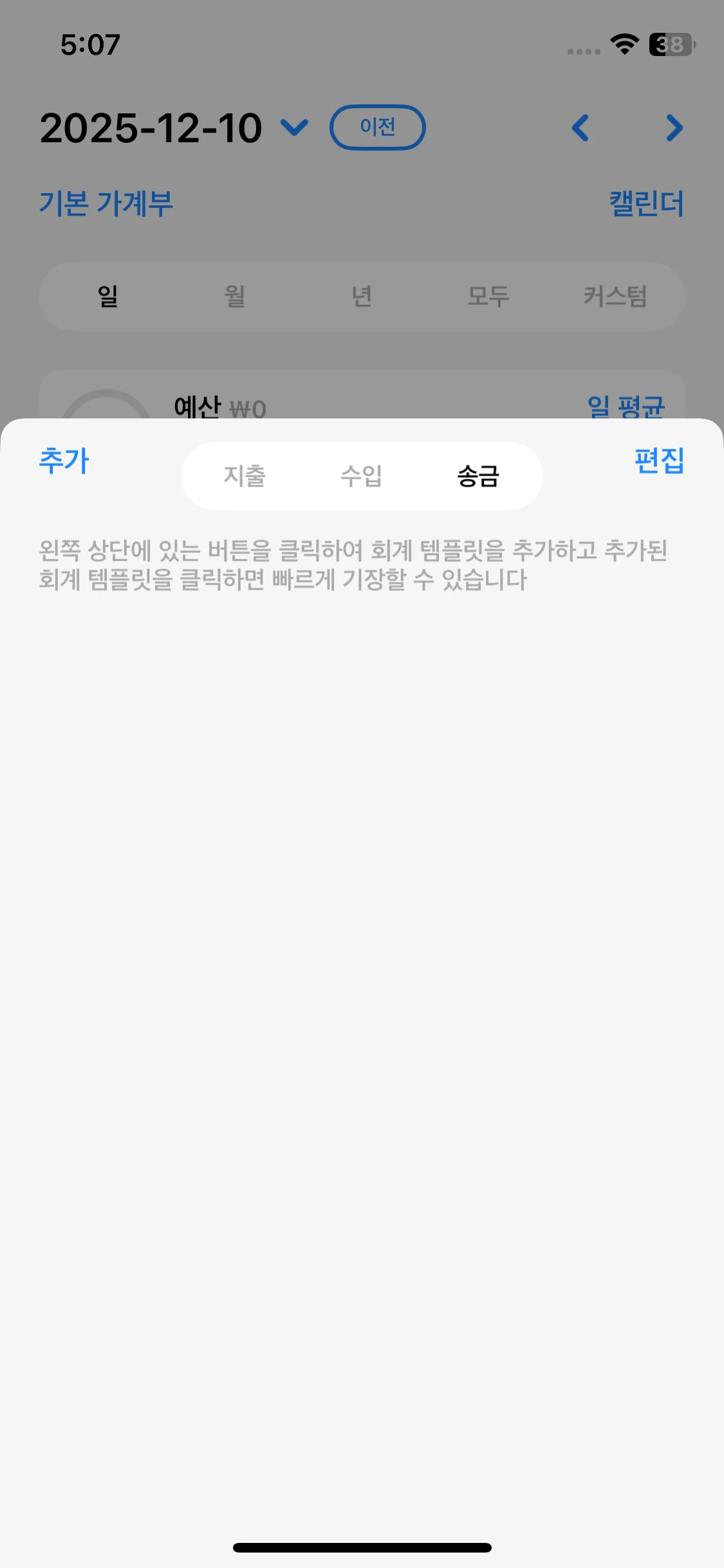Viewport: 724px width, 1568px height.
Task: Select the 수입 income segment
Action: point(362,476)
